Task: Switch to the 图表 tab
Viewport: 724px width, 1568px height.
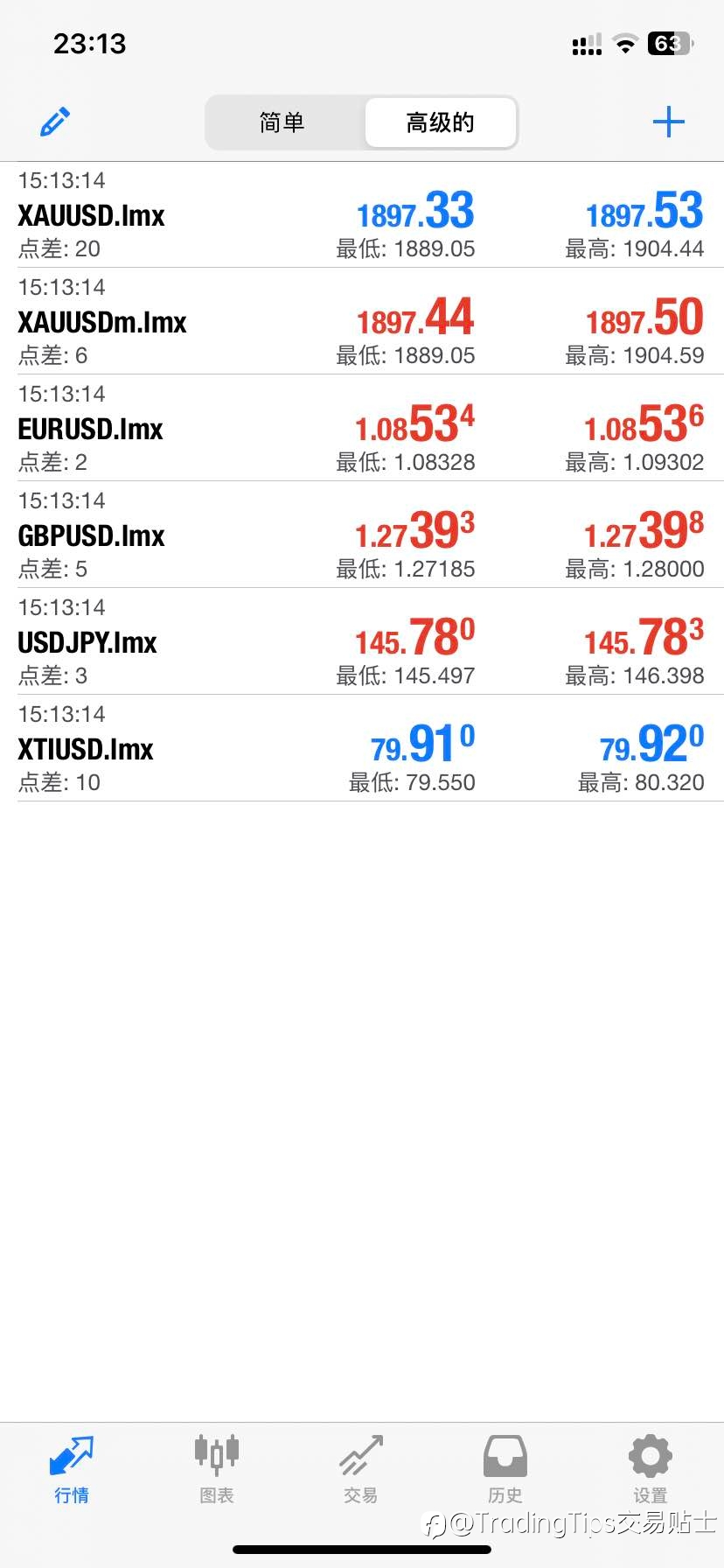Action: click(217, 1470)
